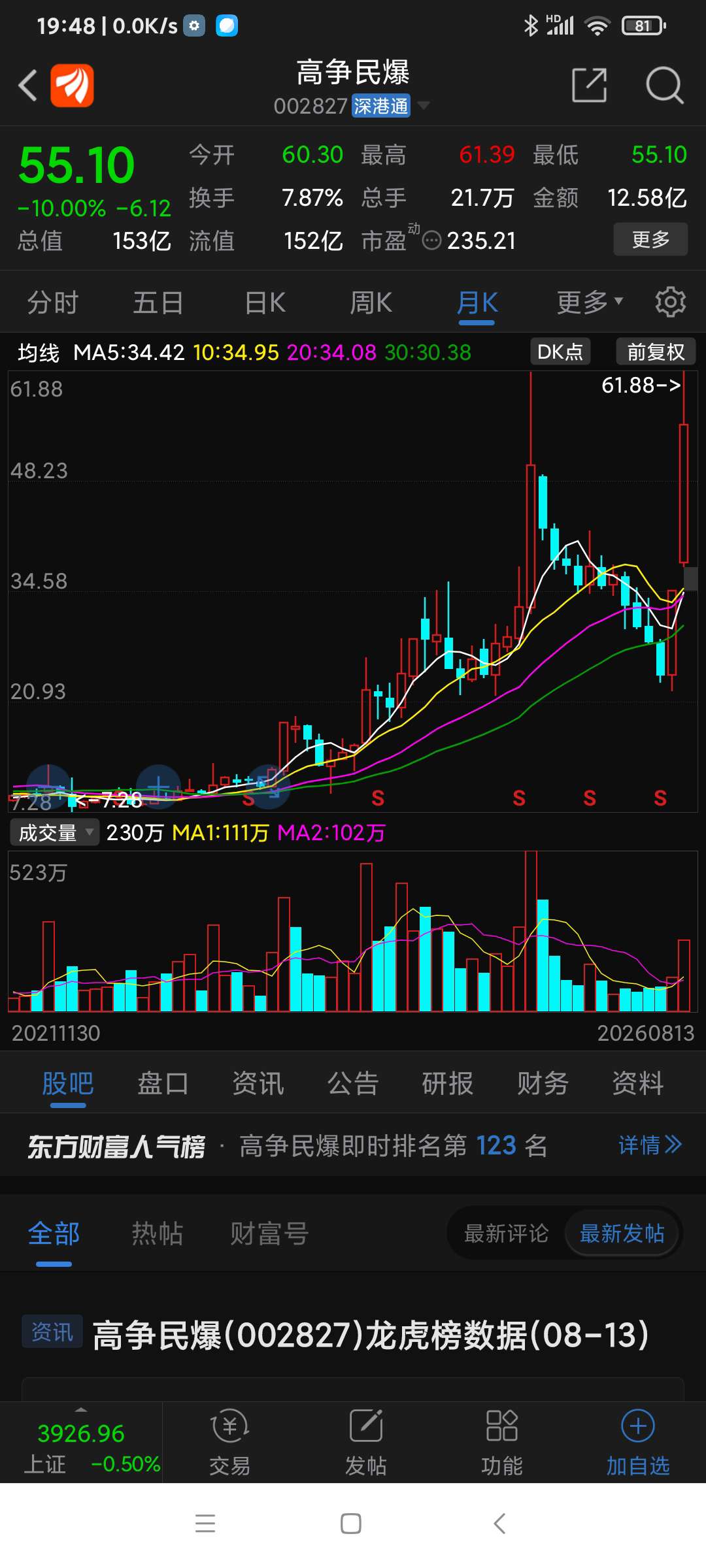Select the 热帖 filter tab
706x1568 pixels.
click(x=158, y=1233)
